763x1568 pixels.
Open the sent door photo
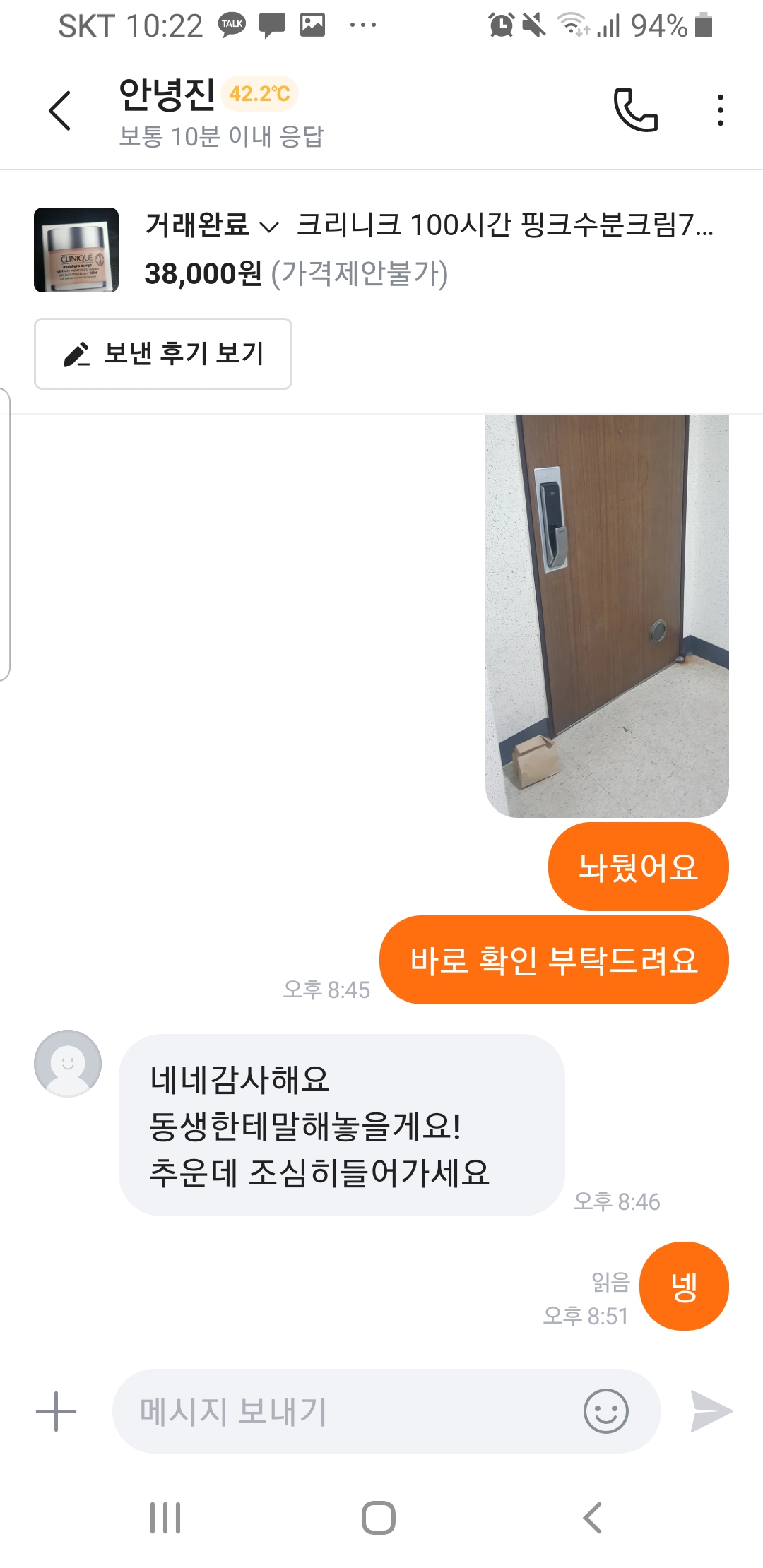[607, 616]
